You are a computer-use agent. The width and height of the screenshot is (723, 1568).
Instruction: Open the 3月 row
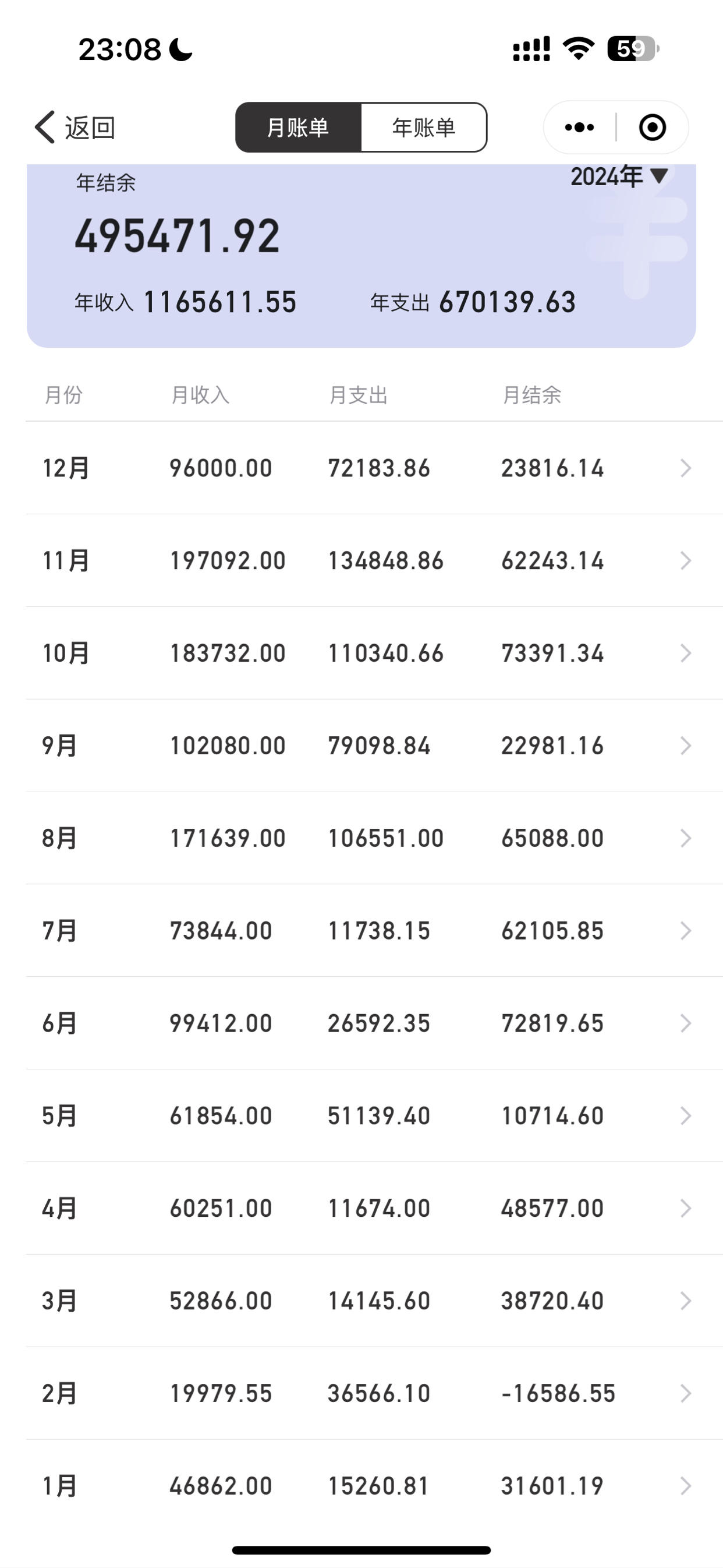coord(374,1301)
